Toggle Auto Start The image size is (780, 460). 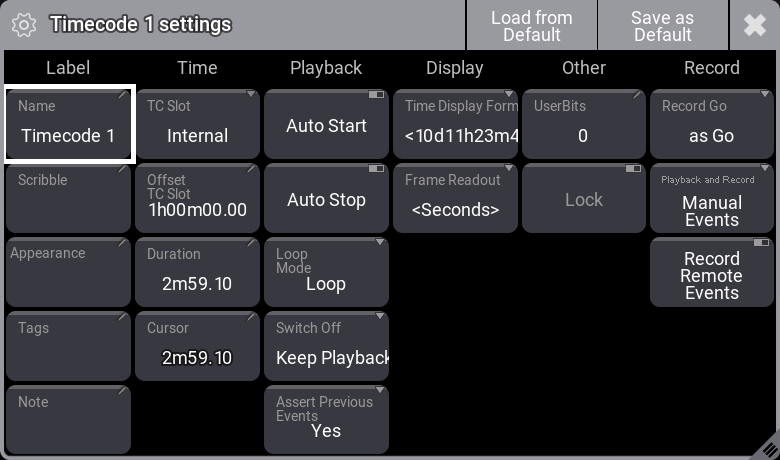[326, 125]
